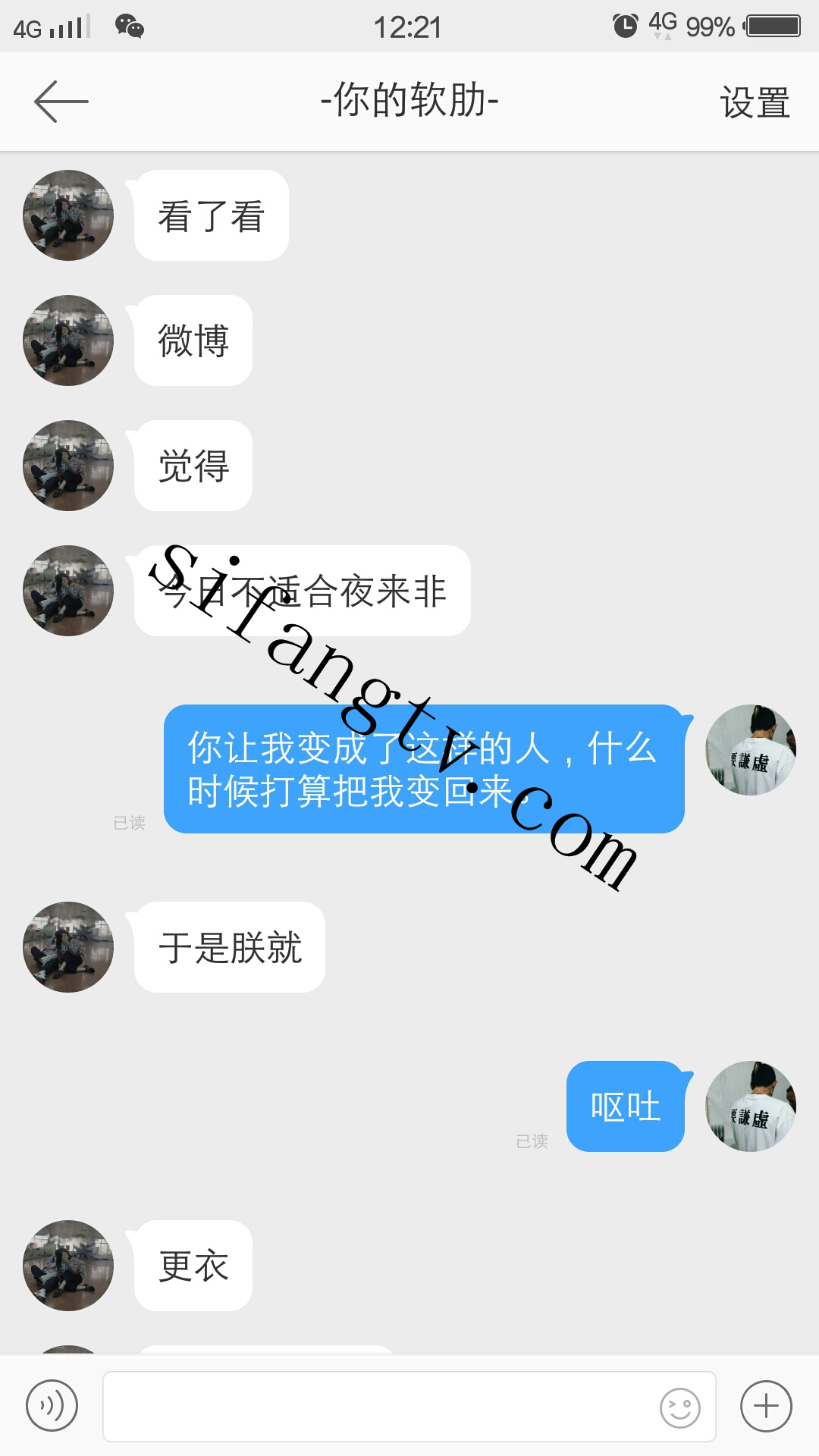Go back using the arrow

click(x=61, y=102)
